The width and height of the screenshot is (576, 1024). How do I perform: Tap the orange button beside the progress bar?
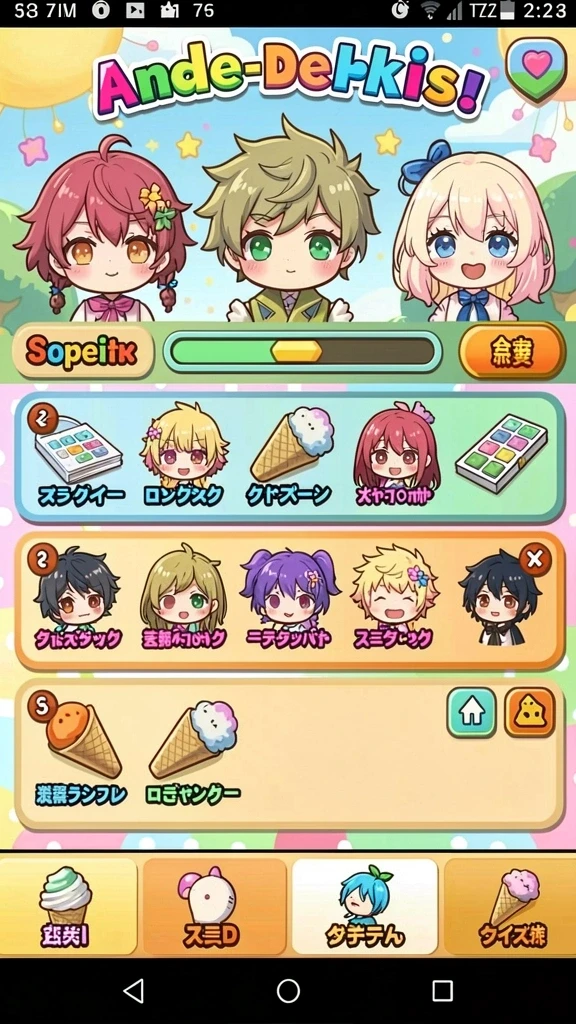coord(511,351)
